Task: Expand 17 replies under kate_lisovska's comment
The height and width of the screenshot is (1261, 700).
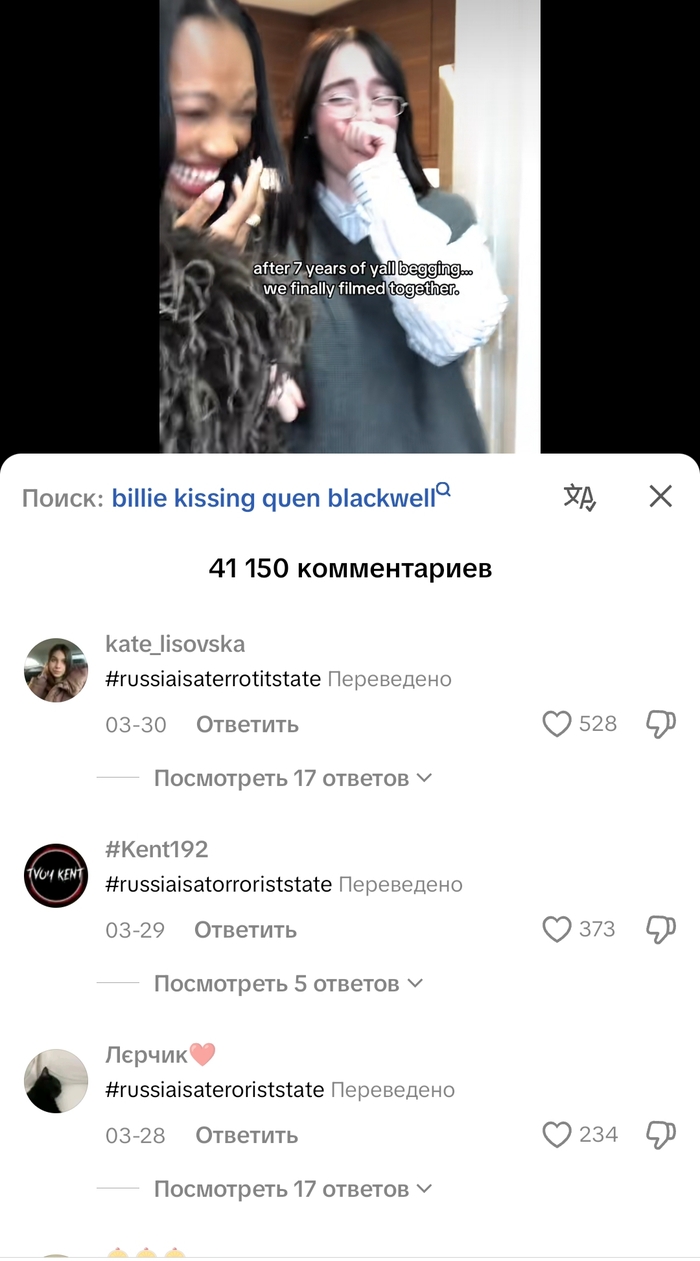Action: (292, 778)
